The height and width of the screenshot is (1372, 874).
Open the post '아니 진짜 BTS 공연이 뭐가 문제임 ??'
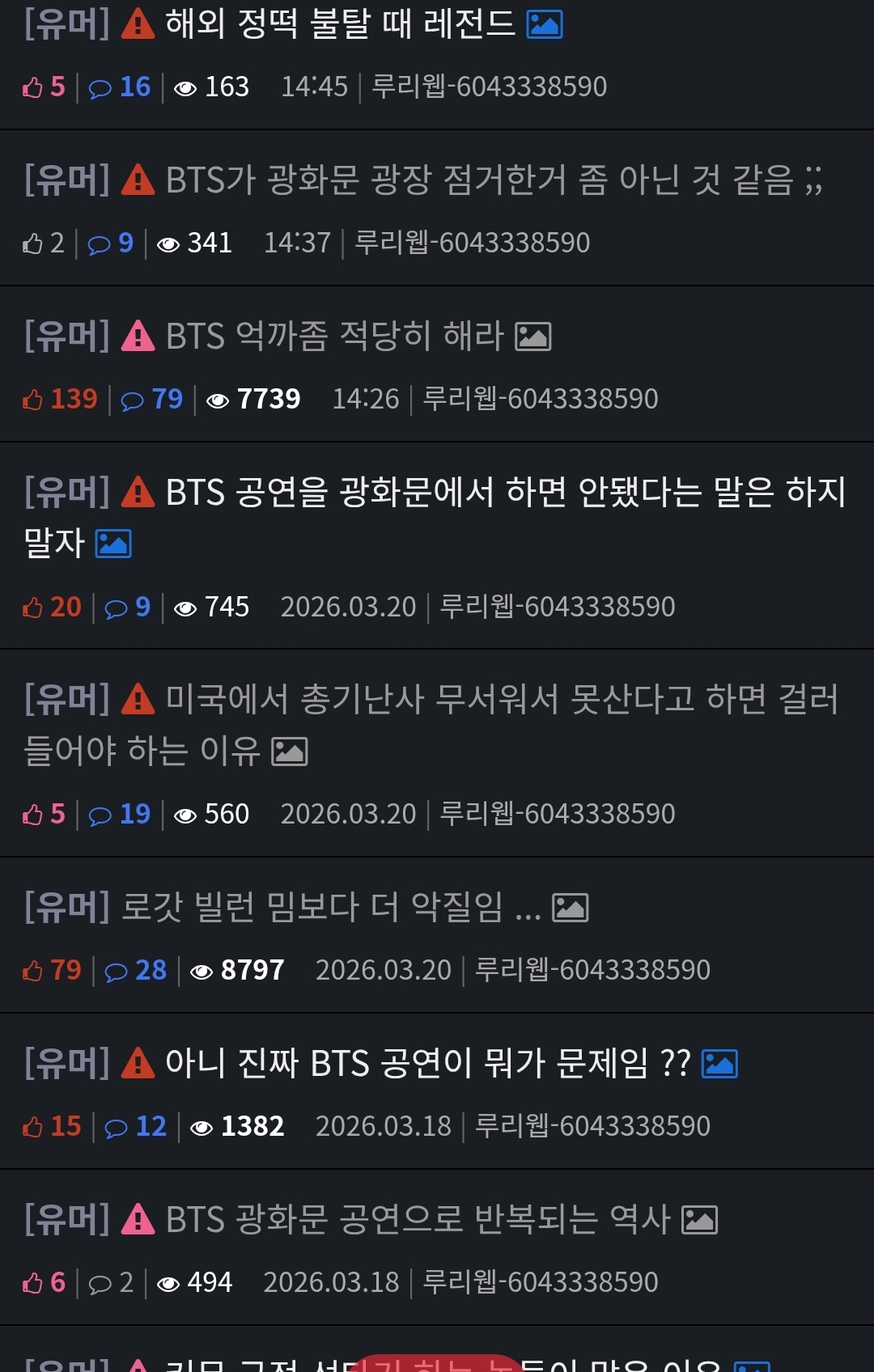click(427, 1063)
